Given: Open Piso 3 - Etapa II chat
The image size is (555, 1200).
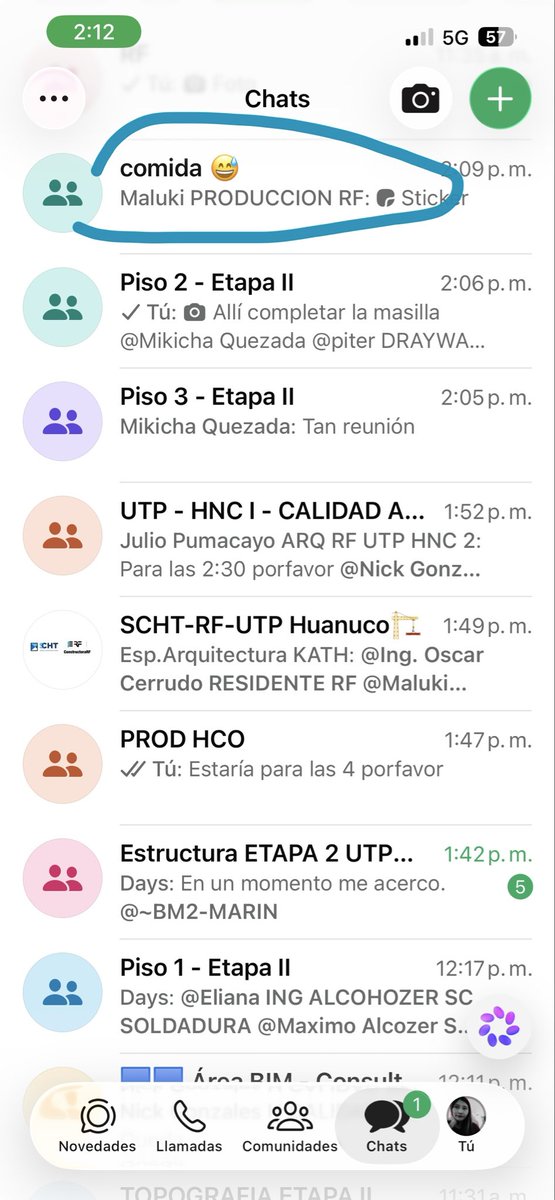Looking at the screenshot, I should (277, 425).
